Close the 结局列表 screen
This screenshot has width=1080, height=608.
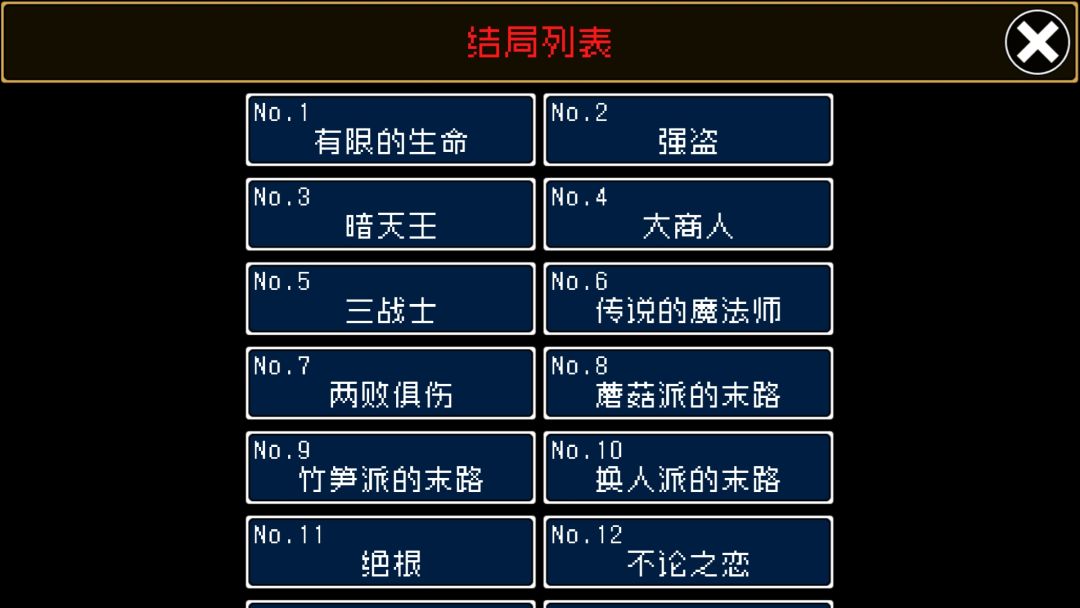pos(1037,42)
